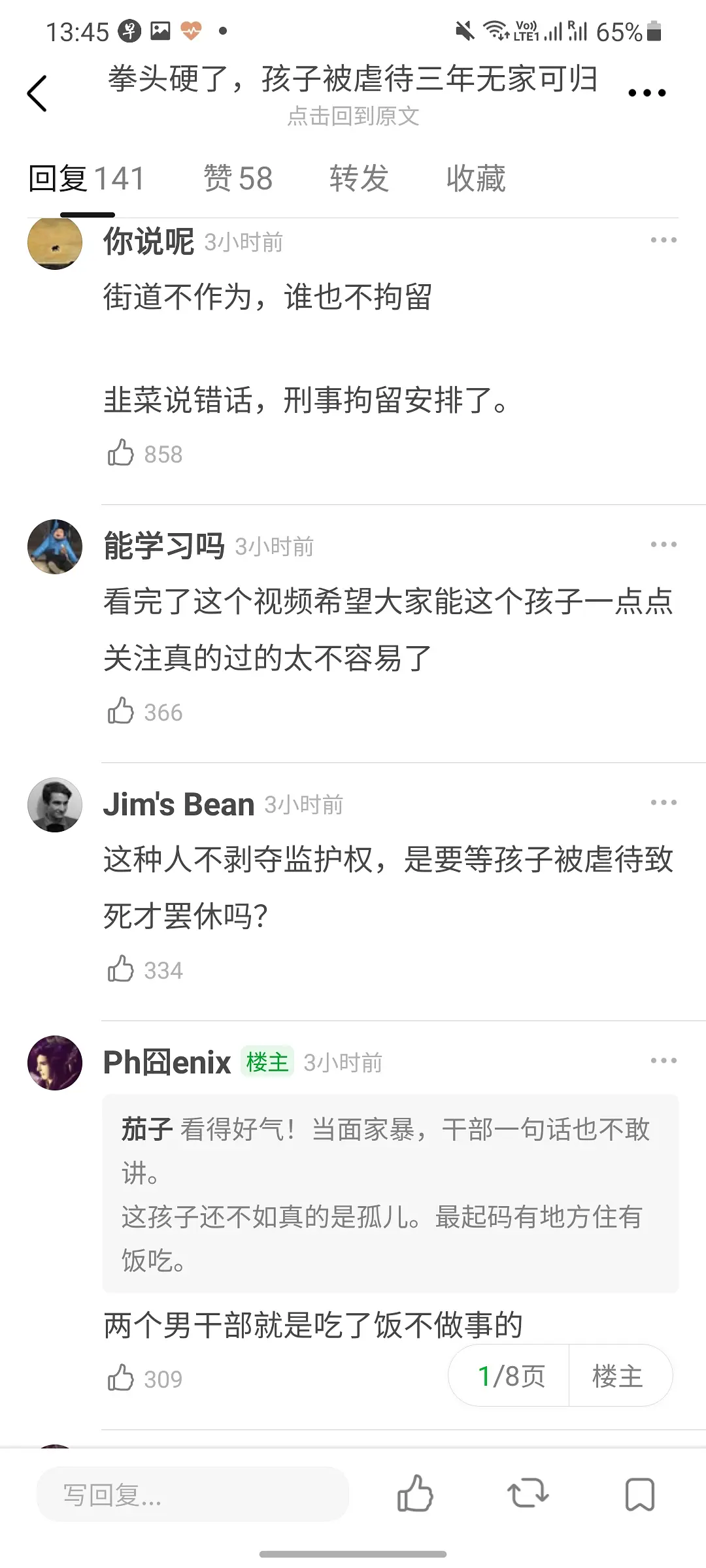
Task: Open the 收藏 tab
Action: [x=476, y=178]
